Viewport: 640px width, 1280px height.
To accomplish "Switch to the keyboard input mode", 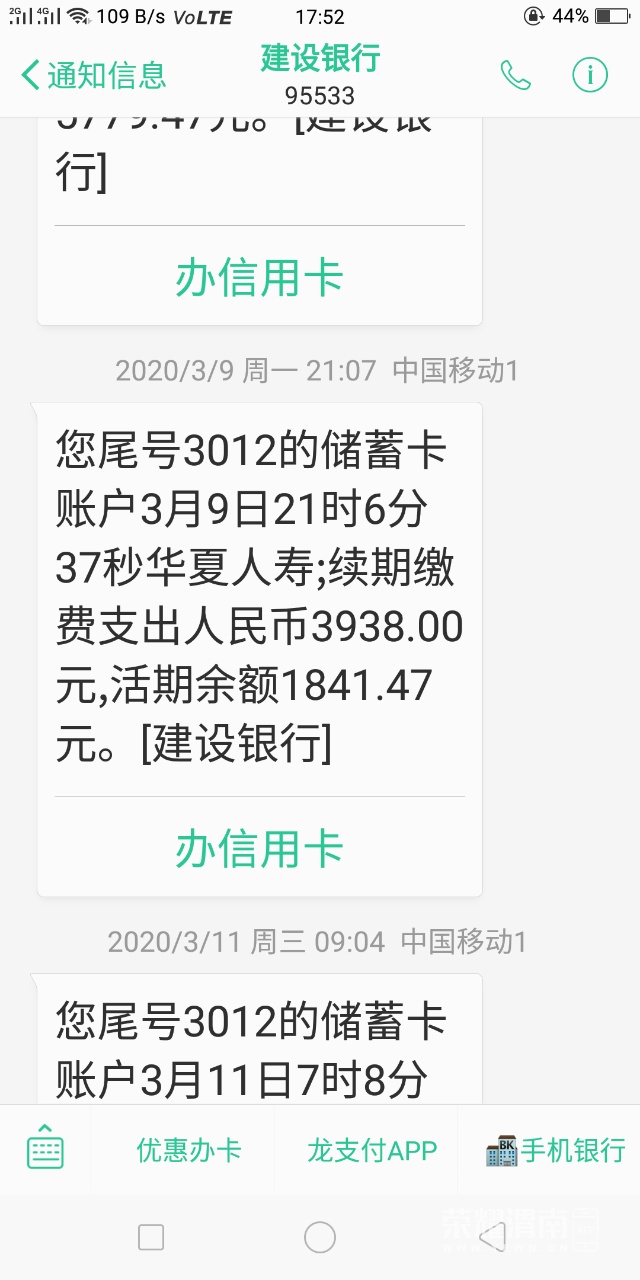I will [45, 1149].
